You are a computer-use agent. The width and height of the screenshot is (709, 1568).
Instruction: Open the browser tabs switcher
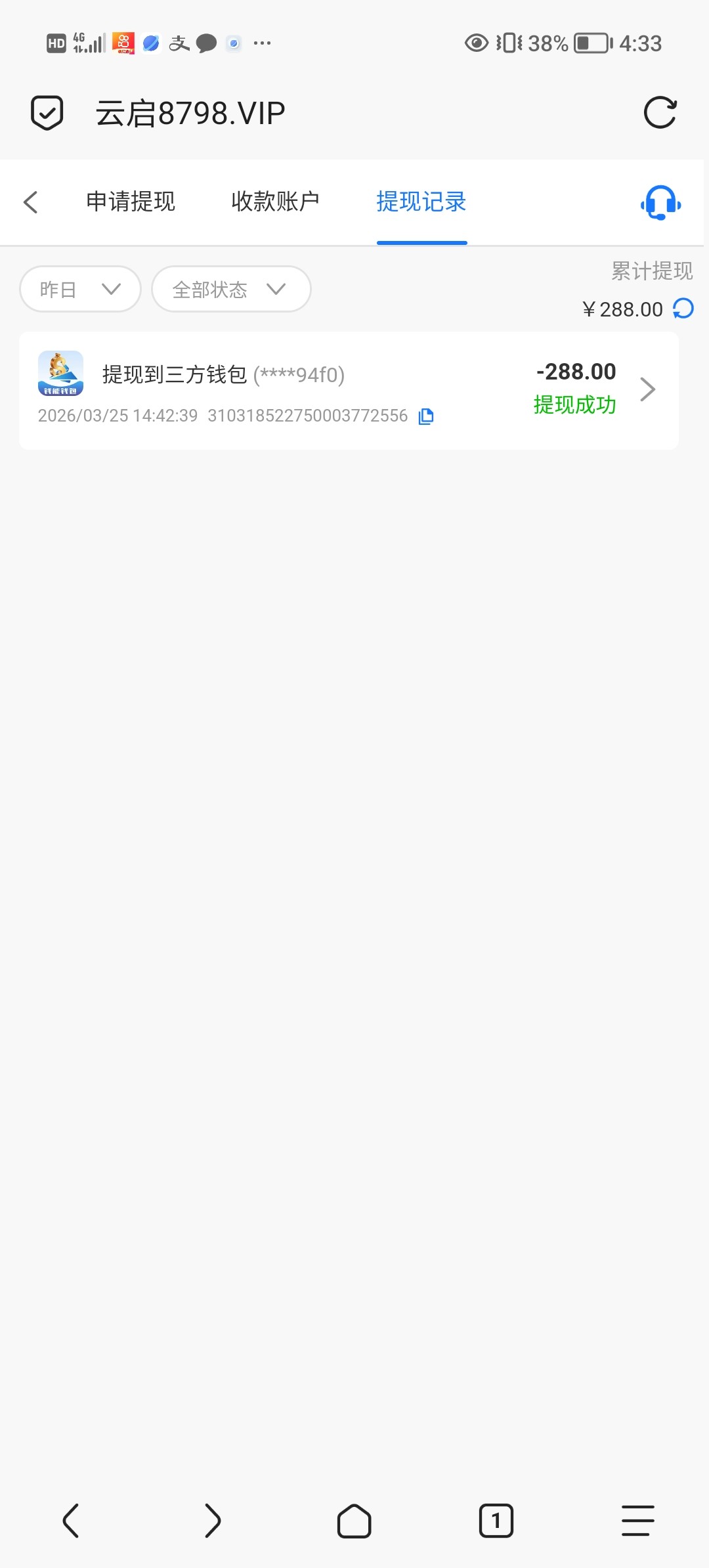tap(496, 1521)
